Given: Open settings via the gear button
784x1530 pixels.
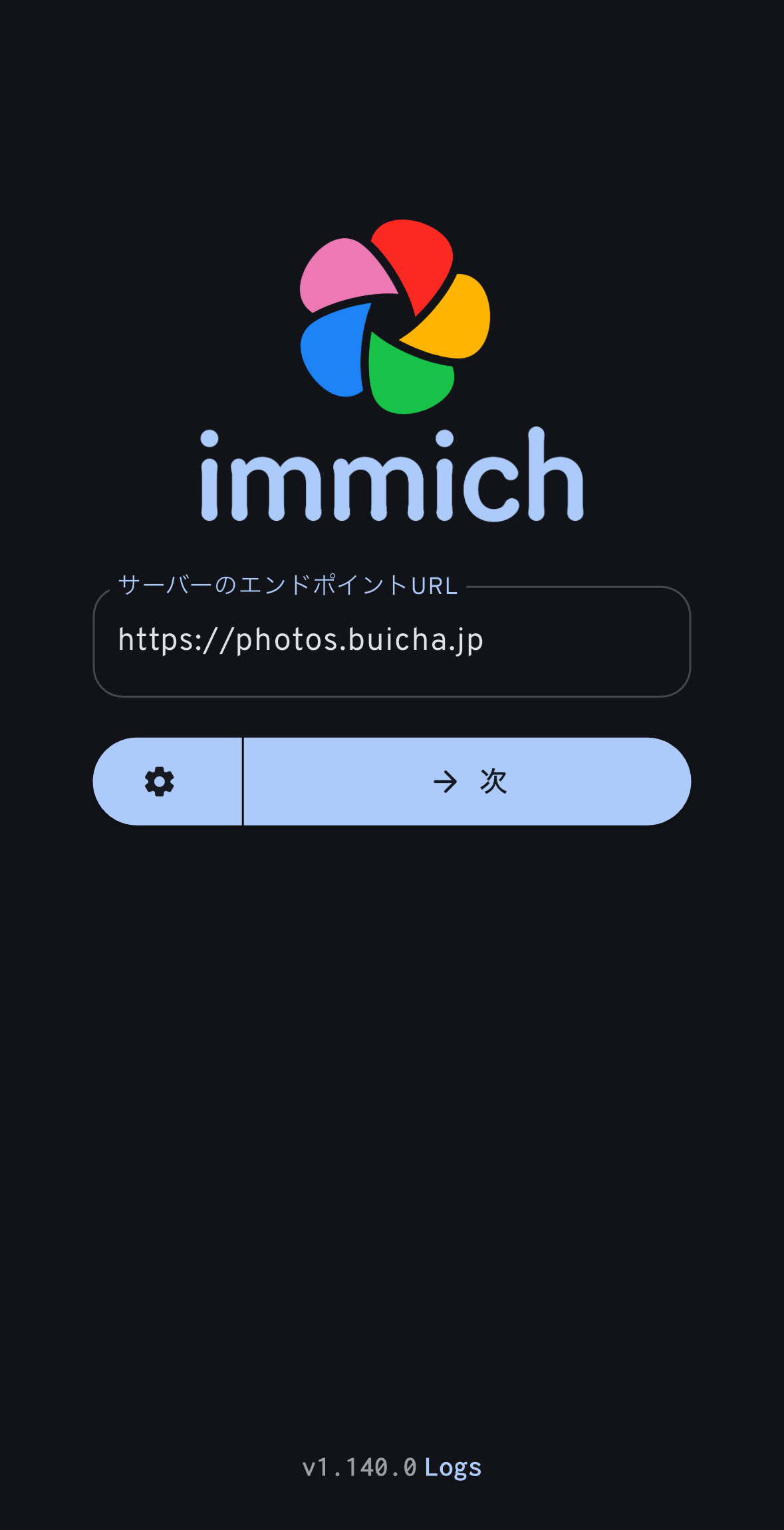Looking at the screenshot, I should pyautogui.click(x=160, y=782).
